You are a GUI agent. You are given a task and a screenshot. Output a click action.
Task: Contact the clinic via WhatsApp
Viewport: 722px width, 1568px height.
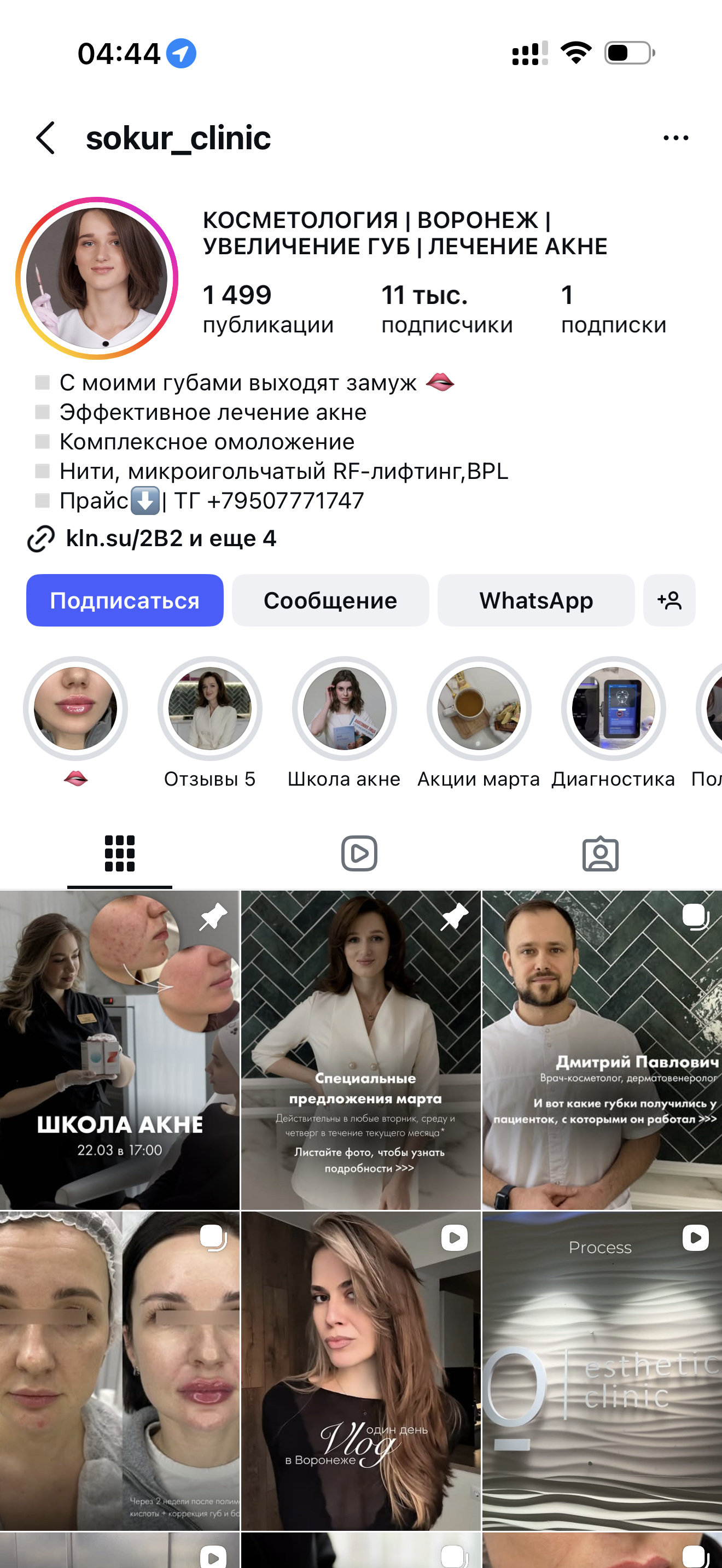point(535,600)
